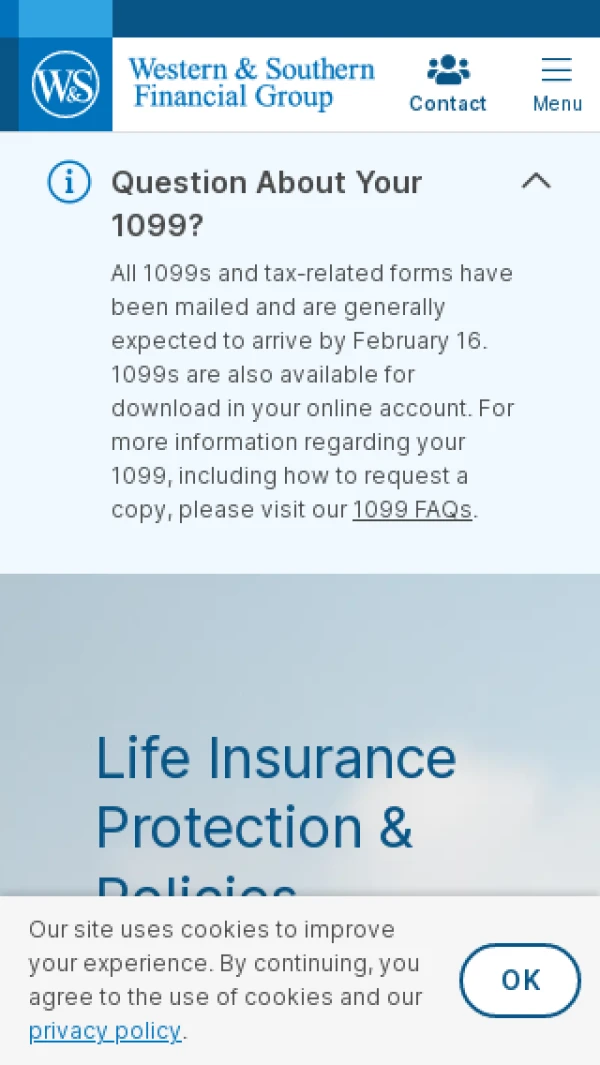The width and height of the screenshot is (600, 1065).
Task: Accept cookies with the OK button
Action: point(520,980)
